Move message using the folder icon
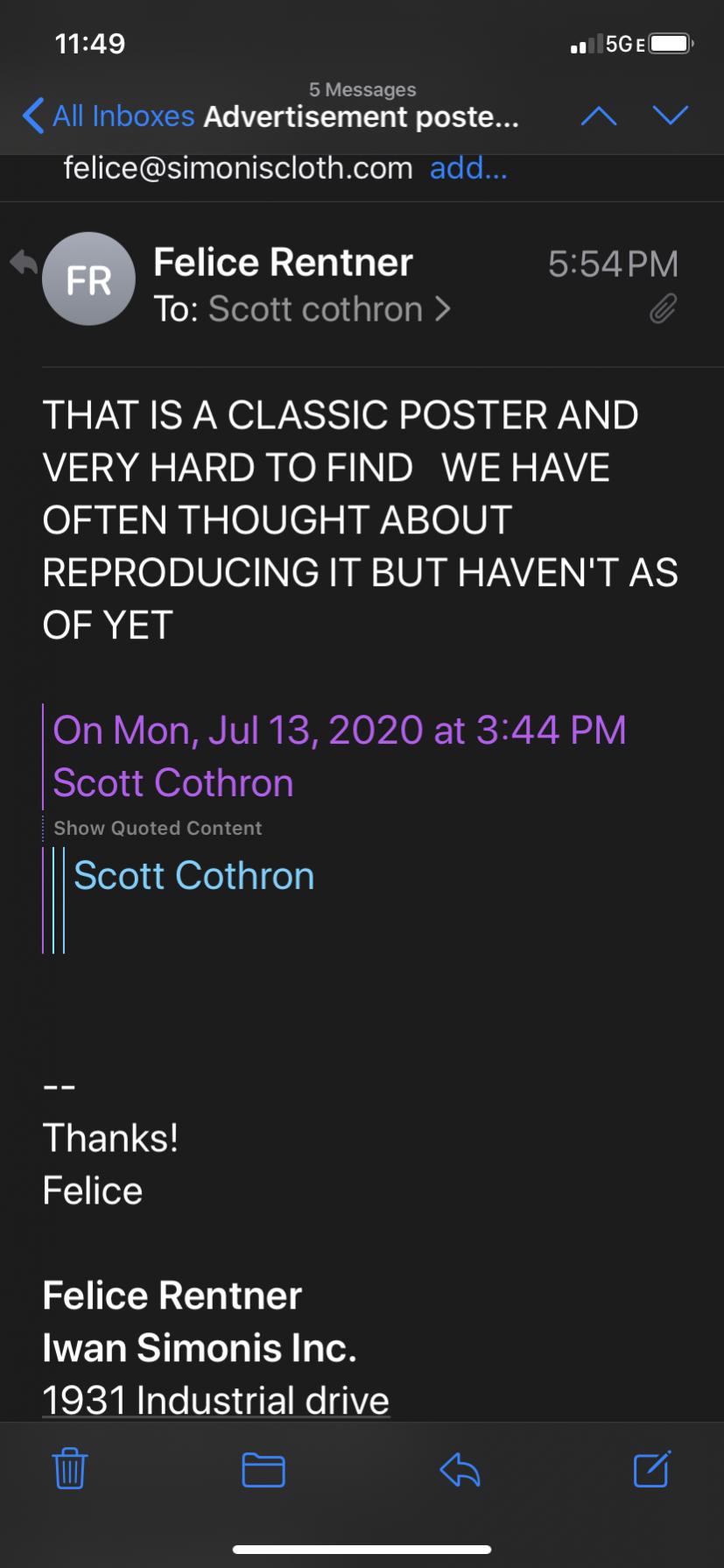 (264, 1469)
